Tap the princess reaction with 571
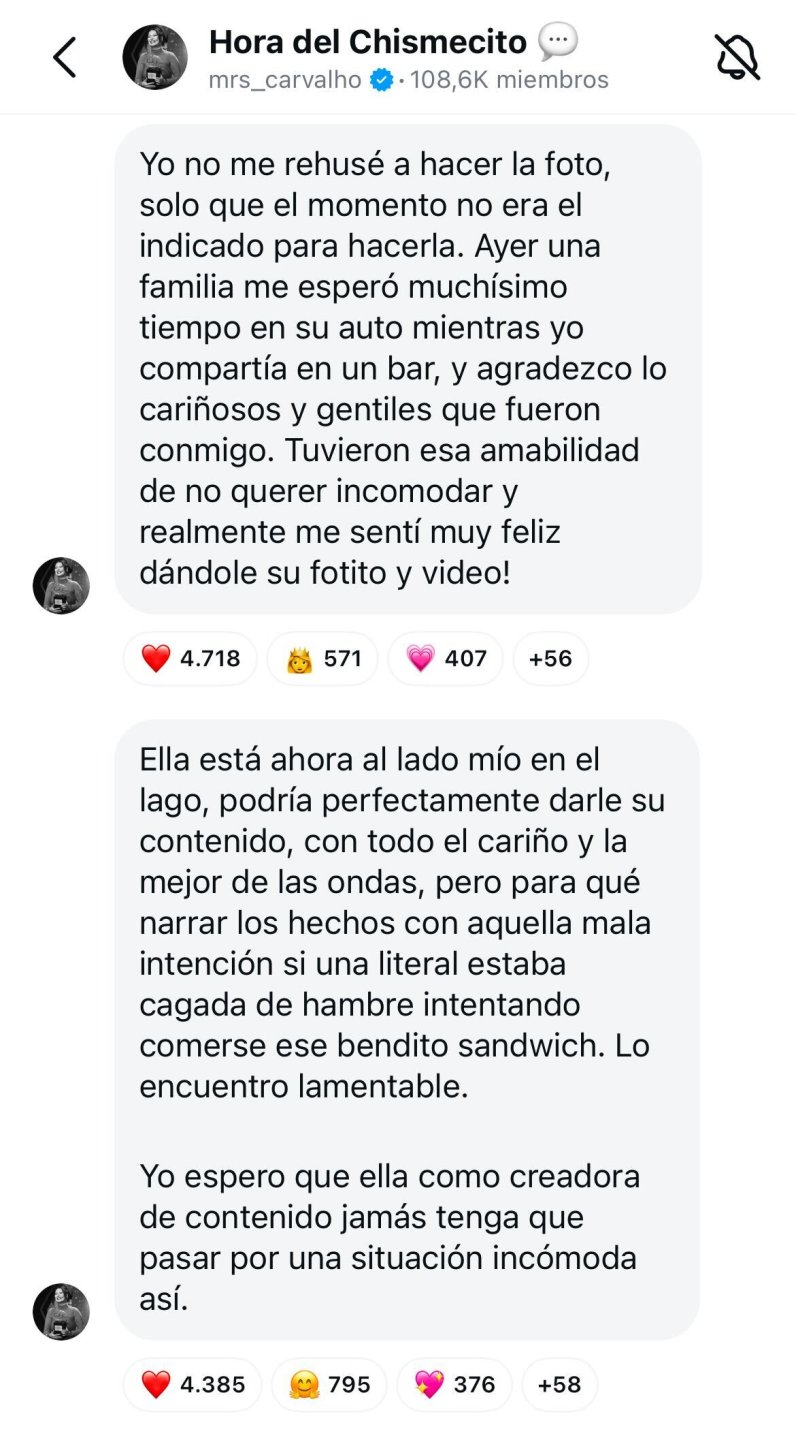The width and height of the screenshot is (796, 1440). pos(322,658)
